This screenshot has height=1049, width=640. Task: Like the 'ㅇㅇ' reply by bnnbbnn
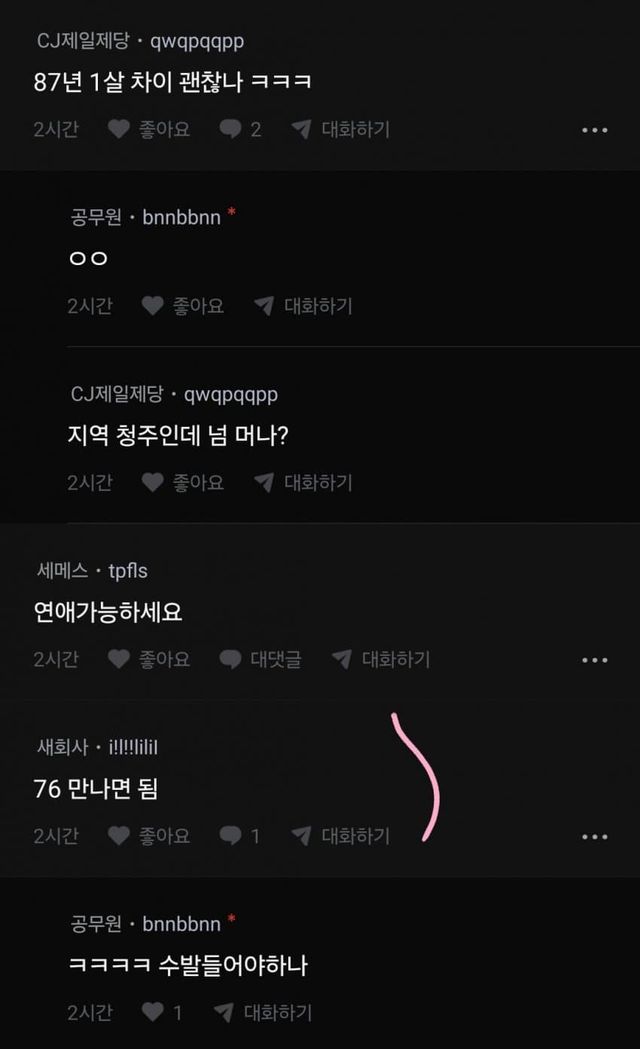coord(183,306)
